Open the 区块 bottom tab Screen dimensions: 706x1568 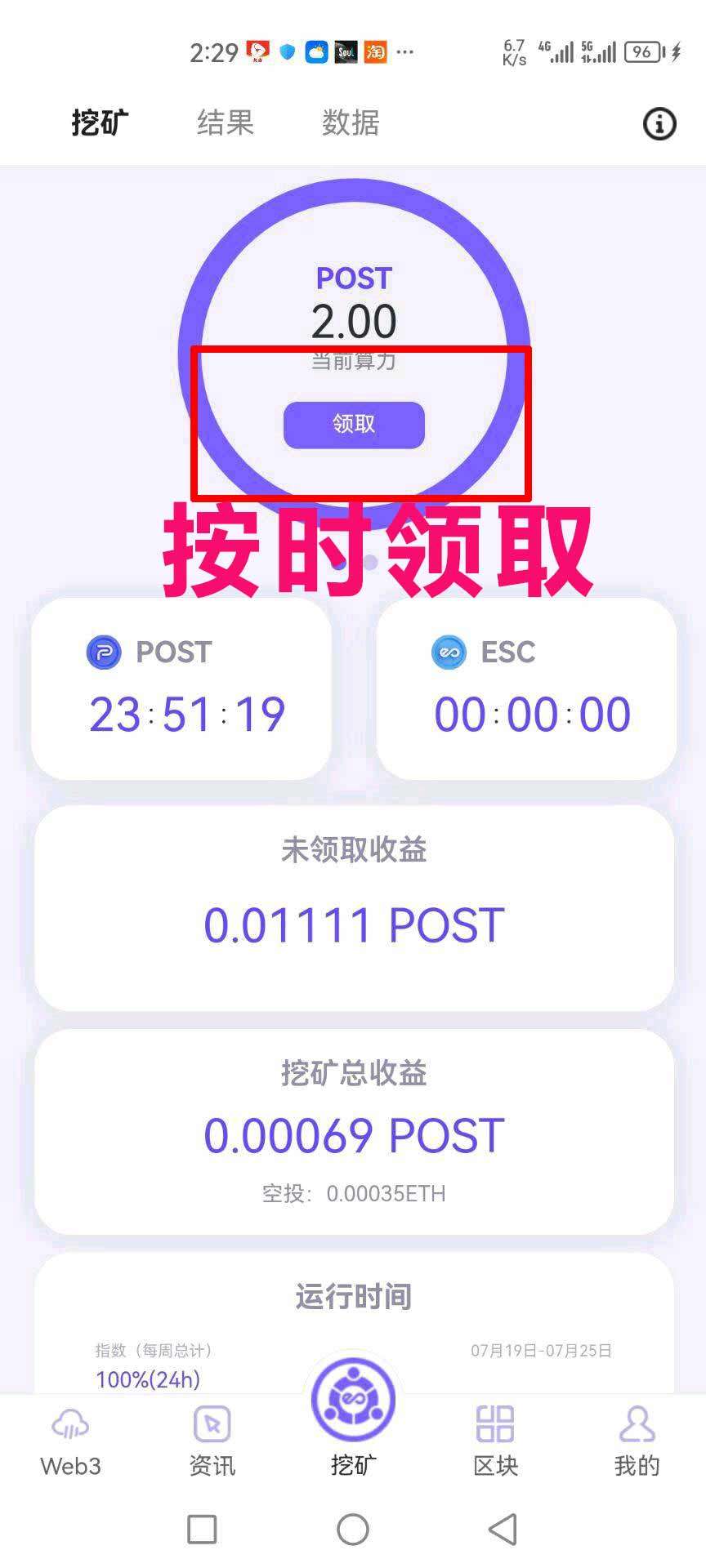point(495,1442)
